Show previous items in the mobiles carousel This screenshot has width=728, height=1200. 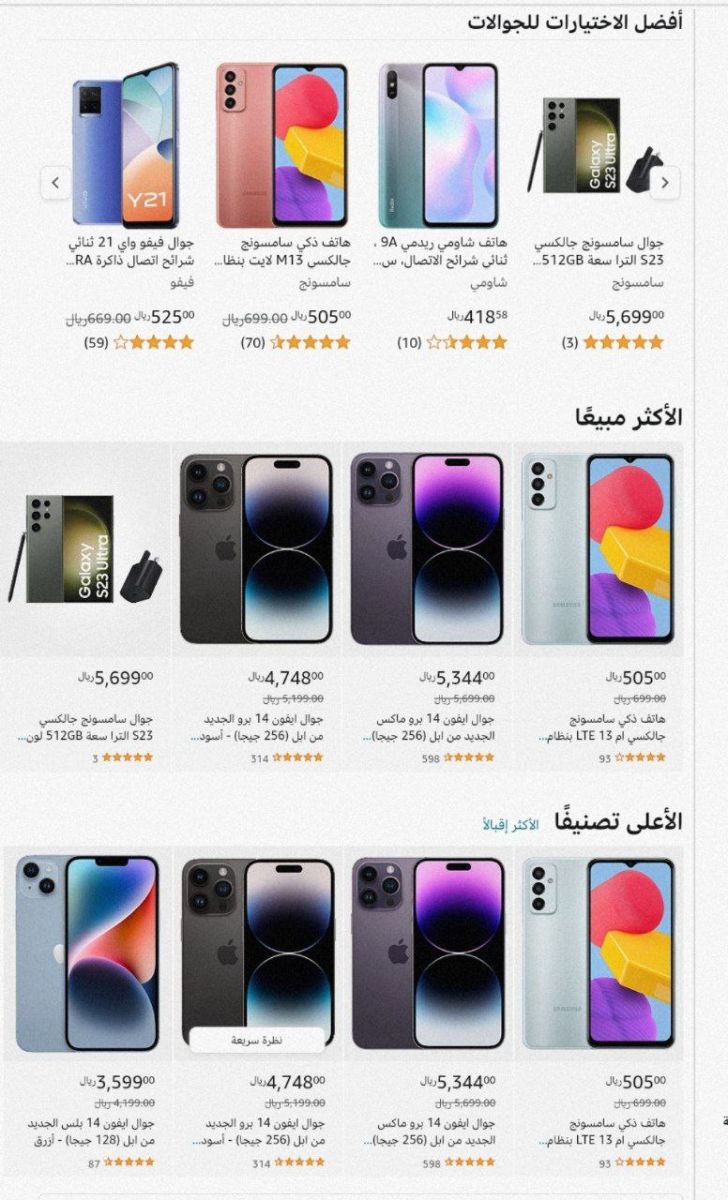coord(665,183)
